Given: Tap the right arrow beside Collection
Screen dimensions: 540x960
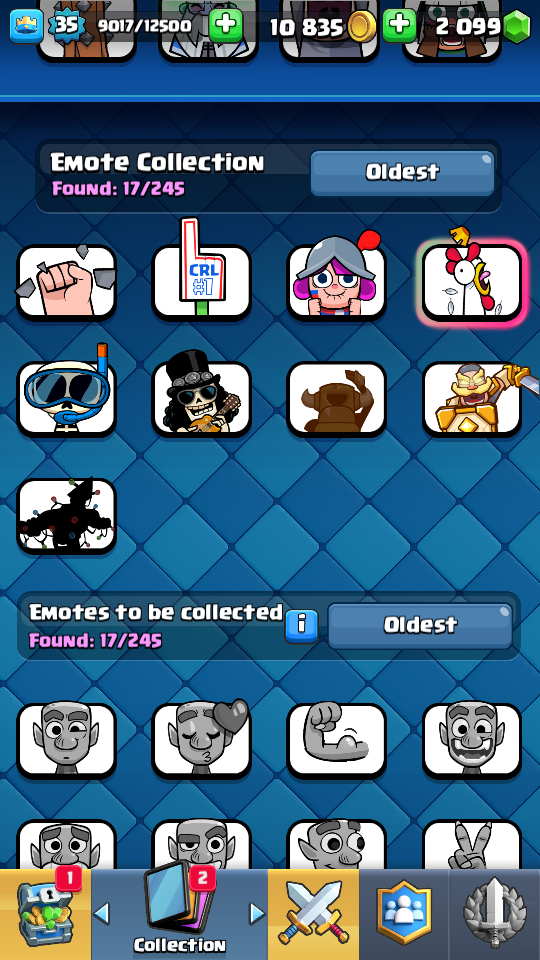Looking at the screenshot, I should [x=257, y=913].
